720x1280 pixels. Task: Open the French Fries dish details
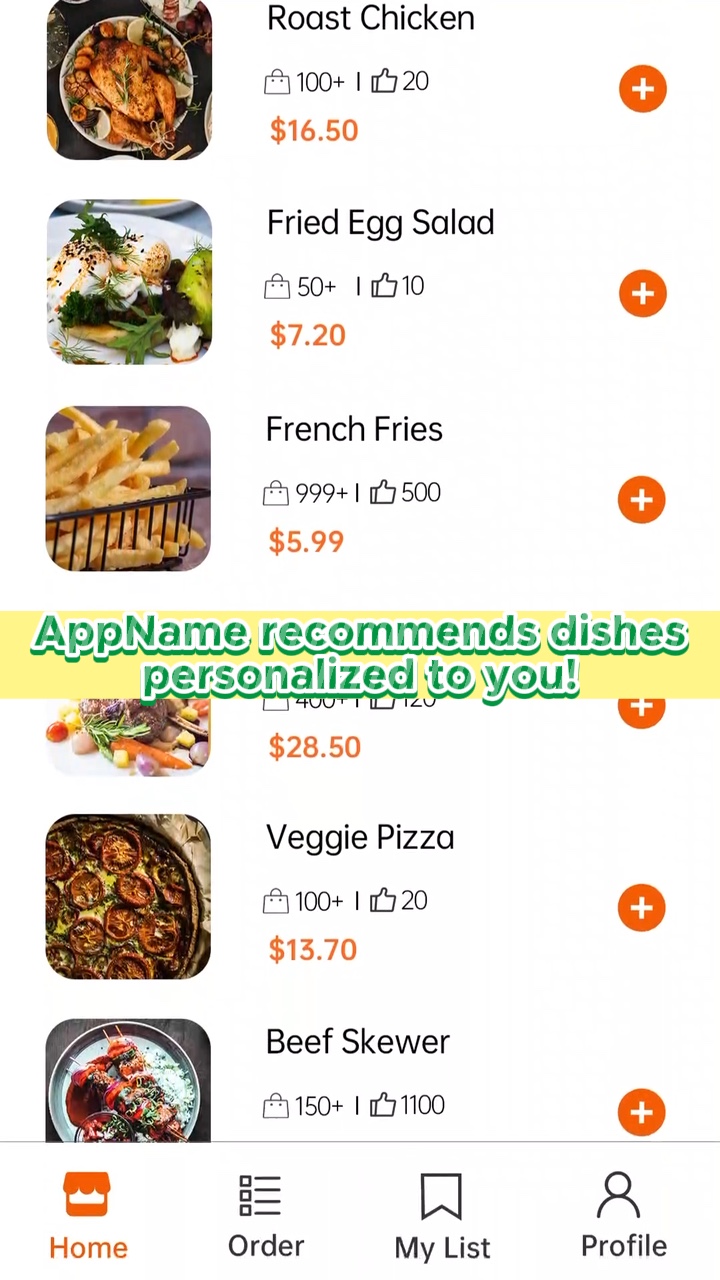[128, 488]
